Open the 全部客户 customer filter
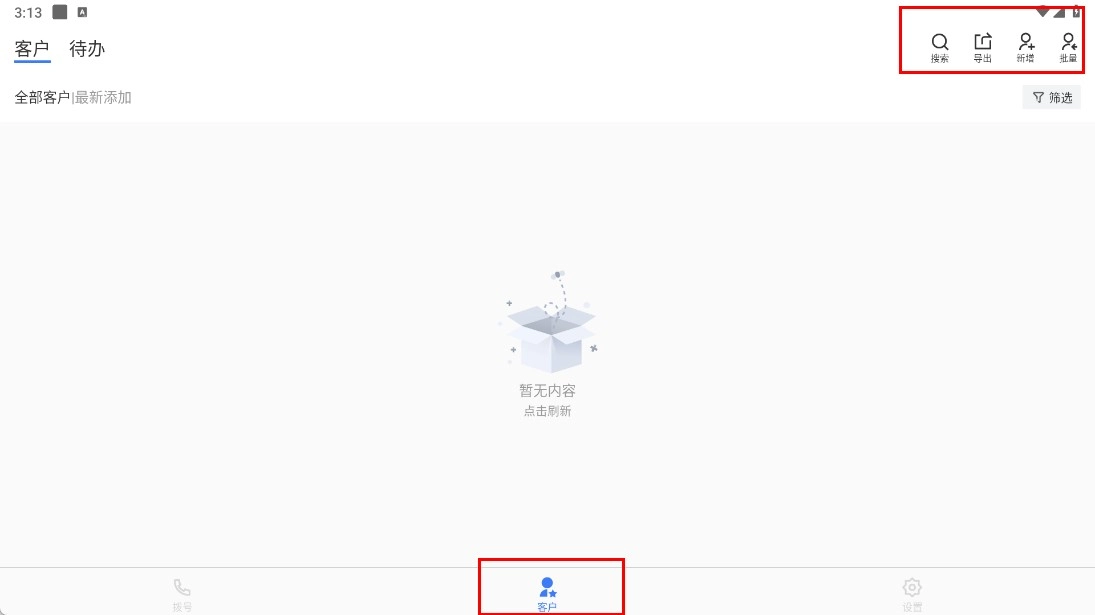 point(42,97)
